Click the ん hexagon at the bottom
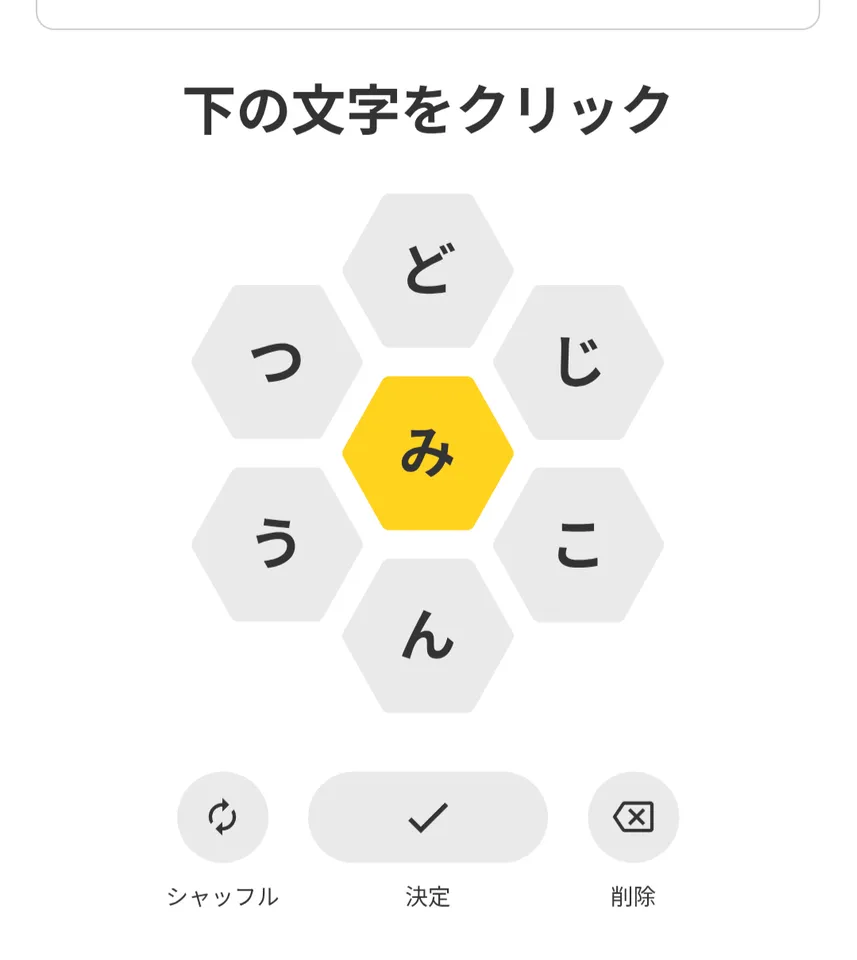The width and height of the screenshot is (857, 960). 428,637
